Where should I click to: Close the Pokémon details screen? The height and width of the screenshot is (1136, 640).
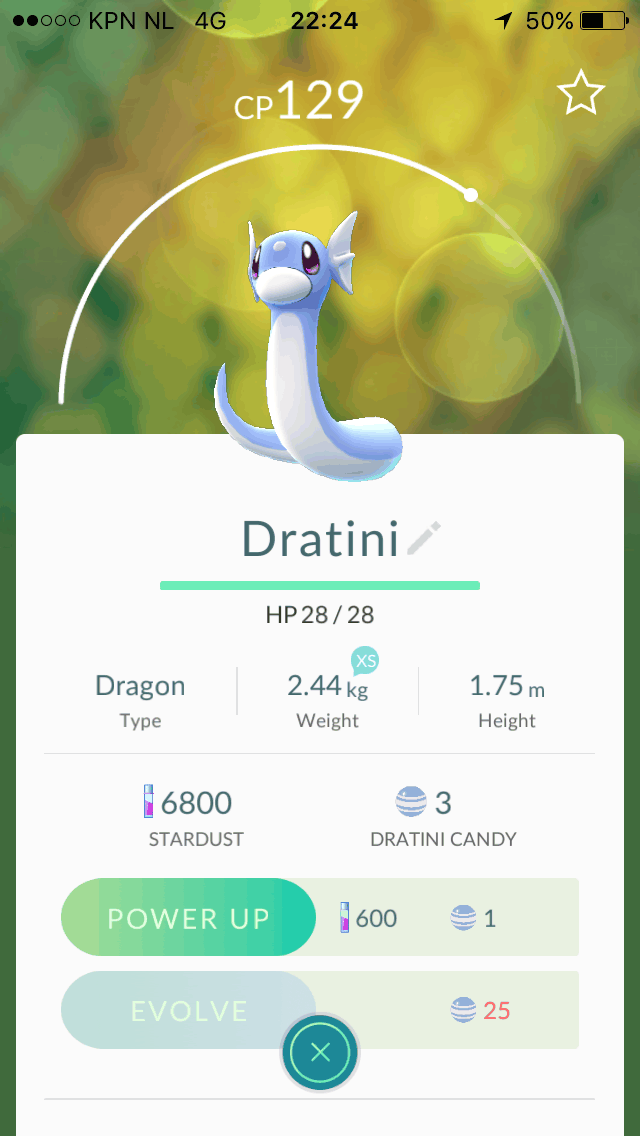pyautogui.click(x=320, y=1052)
